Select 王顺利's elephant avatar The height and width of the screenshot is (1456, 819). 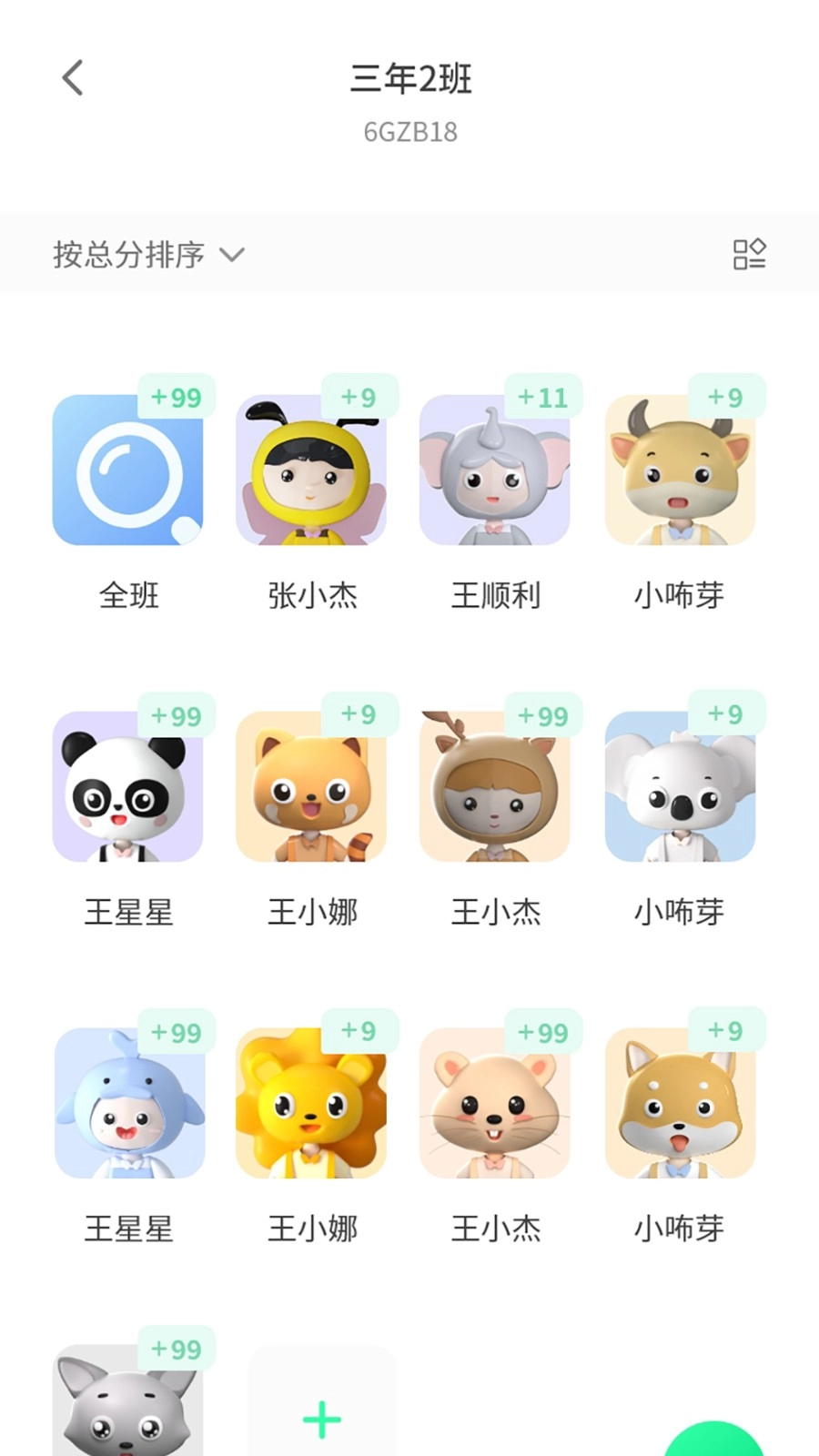495,473
